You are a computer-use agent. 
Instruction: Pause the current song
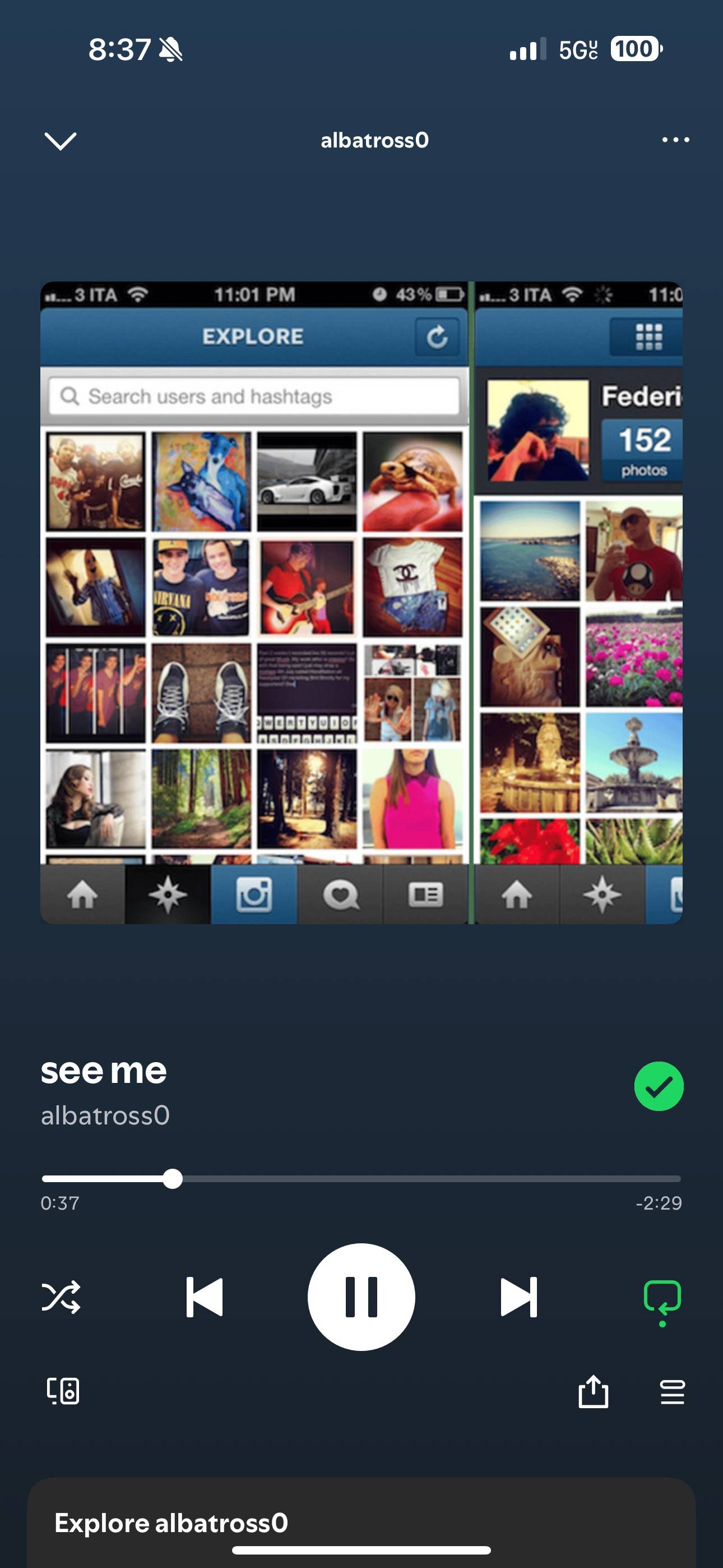pyautogui.click(x=361, y=1297)
